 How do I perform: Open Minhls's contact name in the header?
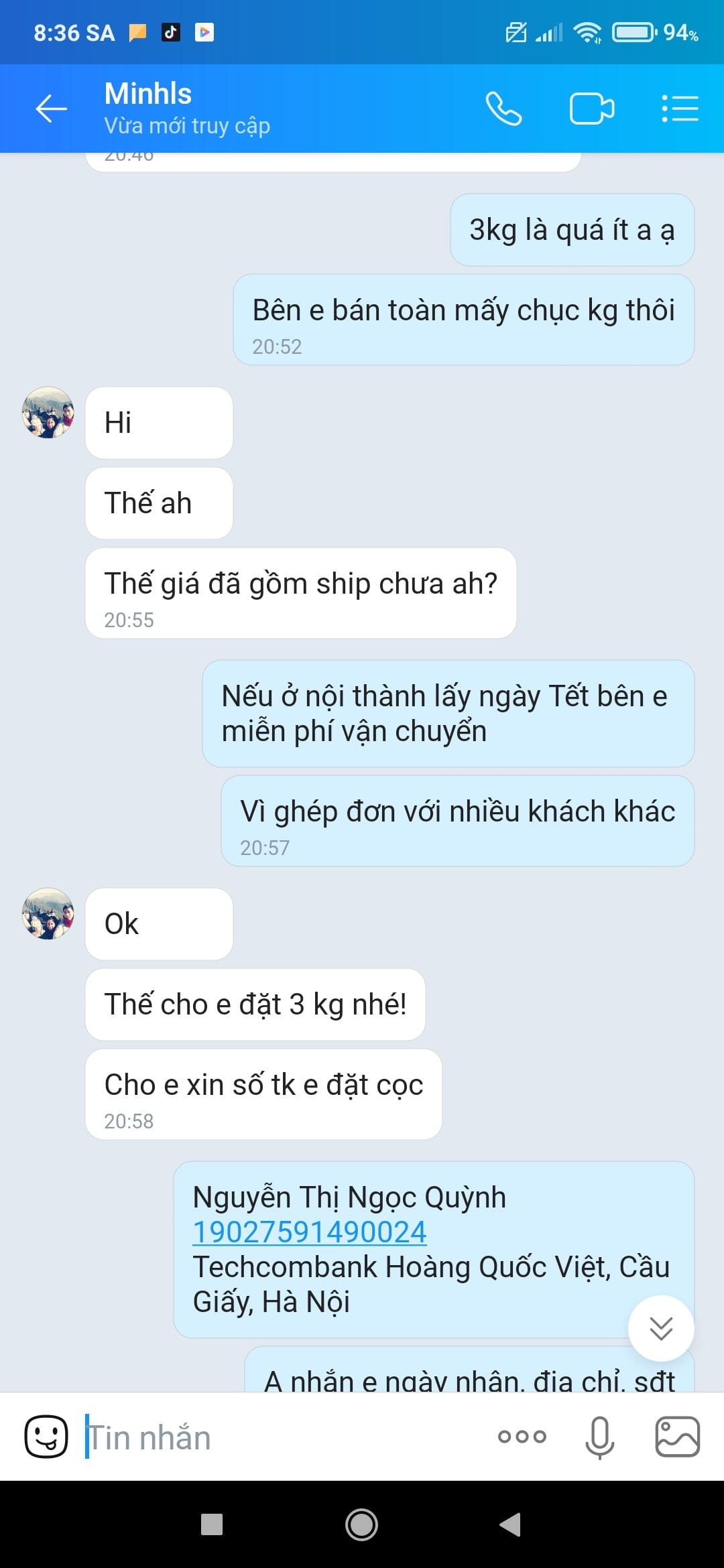[147, 94]
